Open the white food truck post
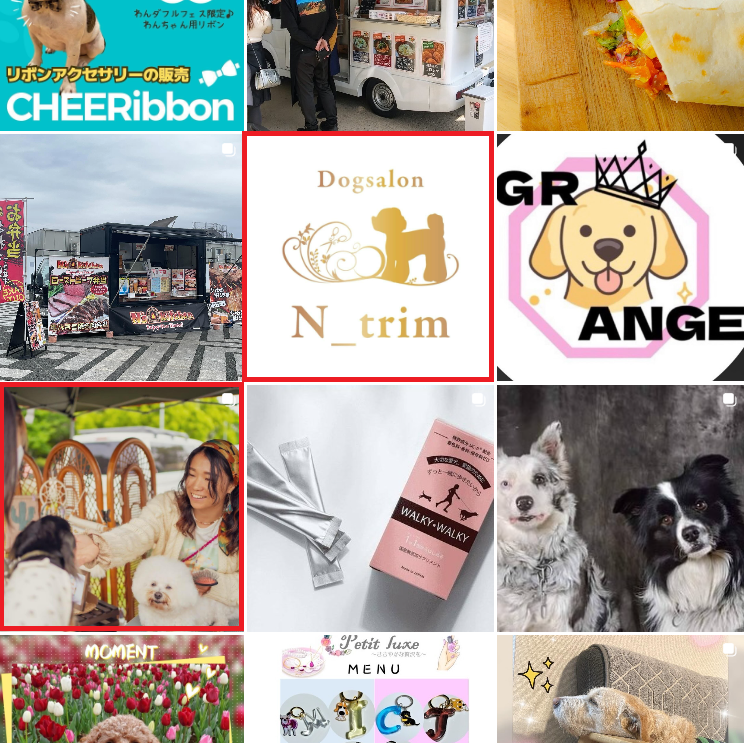Screen dimensions: 747x743 tap(370, 65)
